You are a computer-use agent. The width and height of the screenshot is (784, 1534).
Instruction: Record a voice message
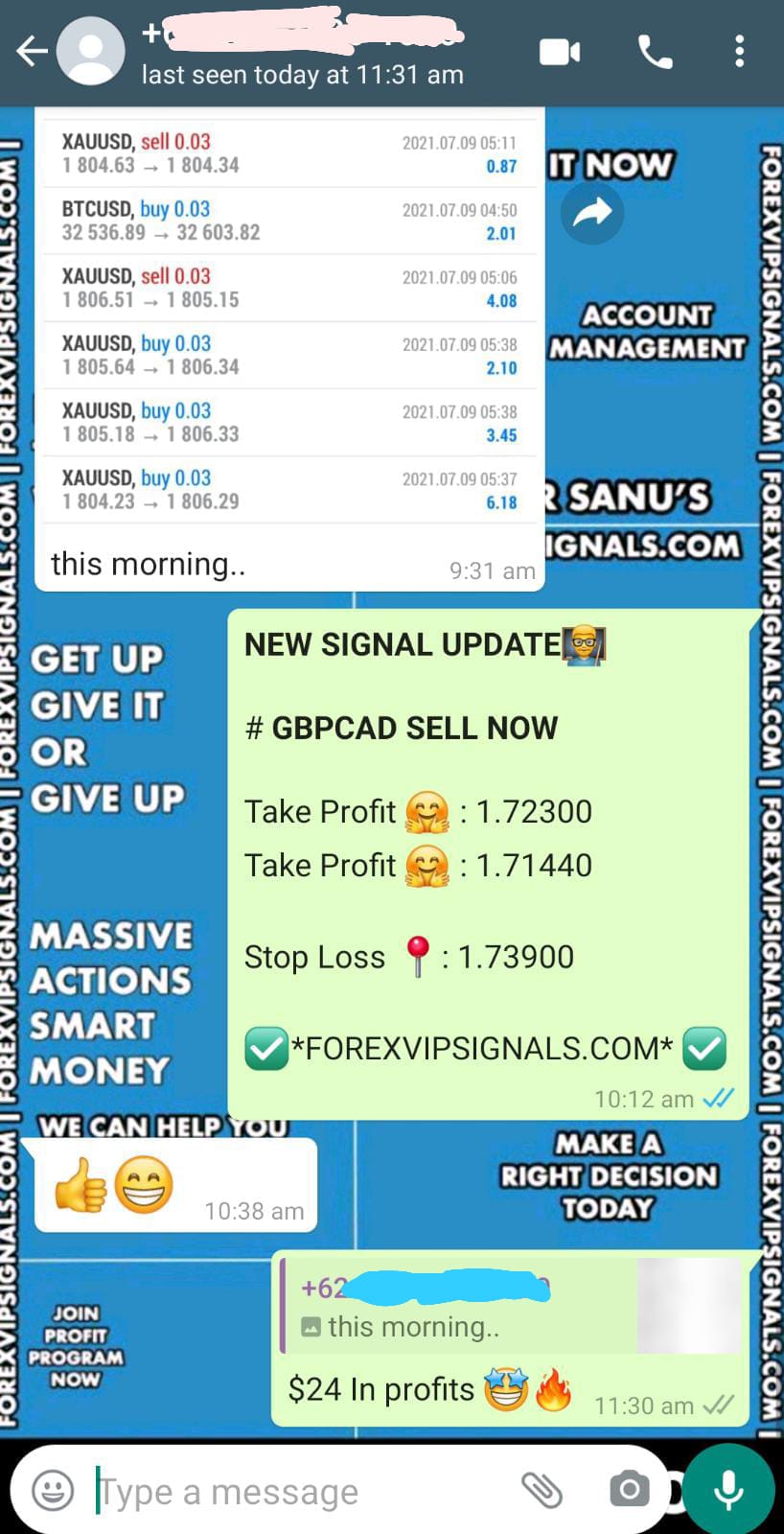click(728, 1490)
